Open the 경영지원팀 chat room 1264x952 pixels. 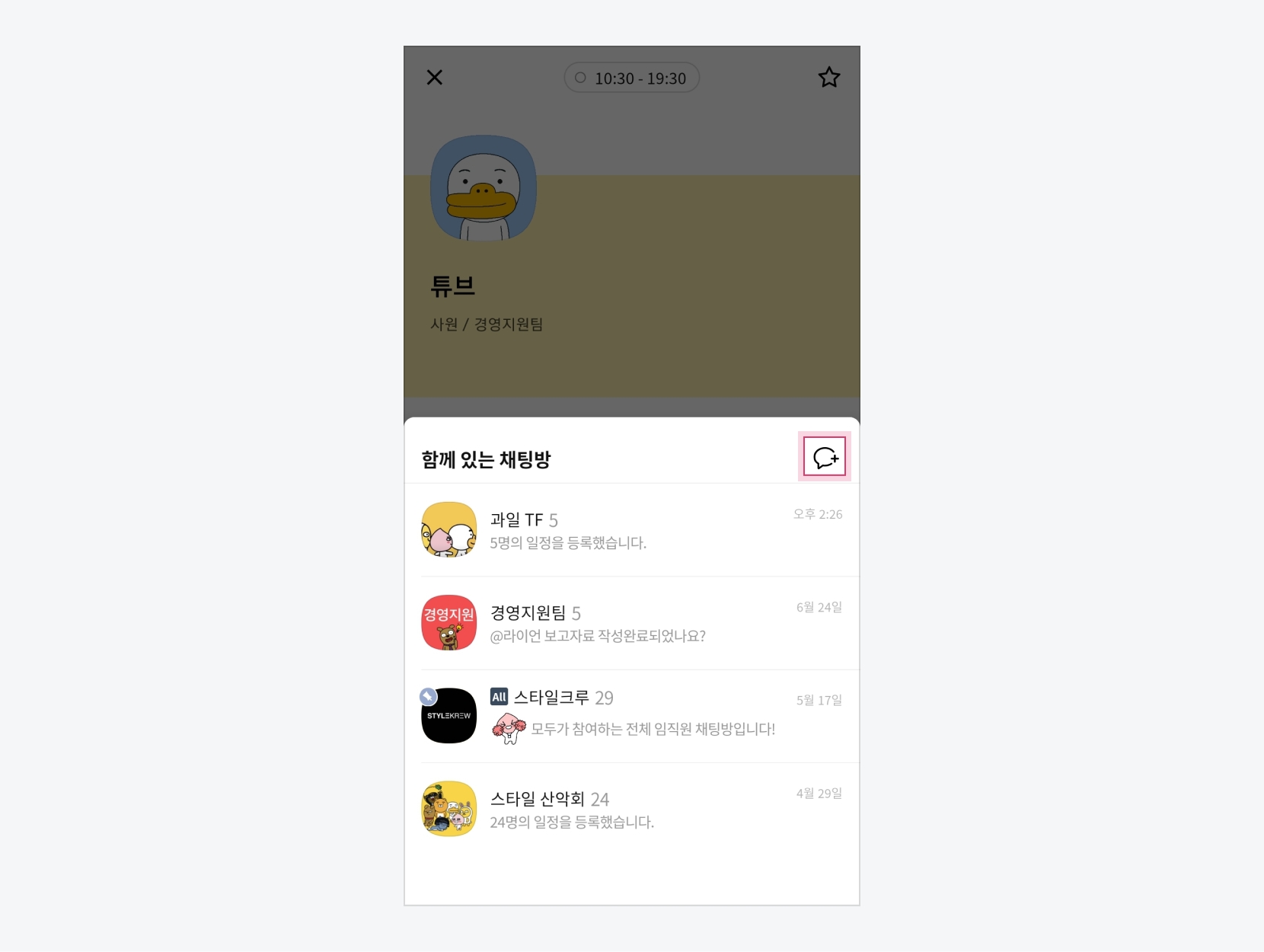(632, 623)
